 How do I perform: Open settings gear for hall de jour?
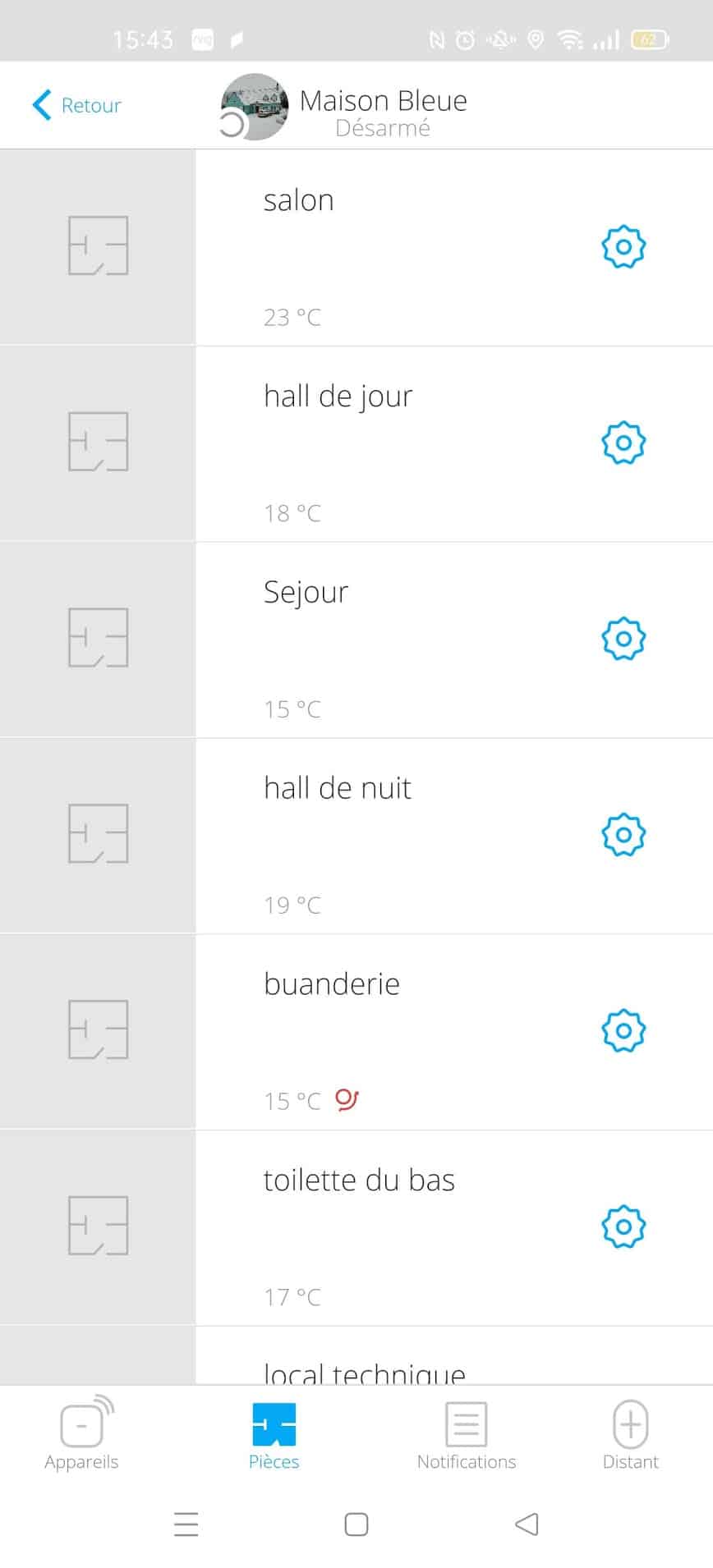(623, 442)
